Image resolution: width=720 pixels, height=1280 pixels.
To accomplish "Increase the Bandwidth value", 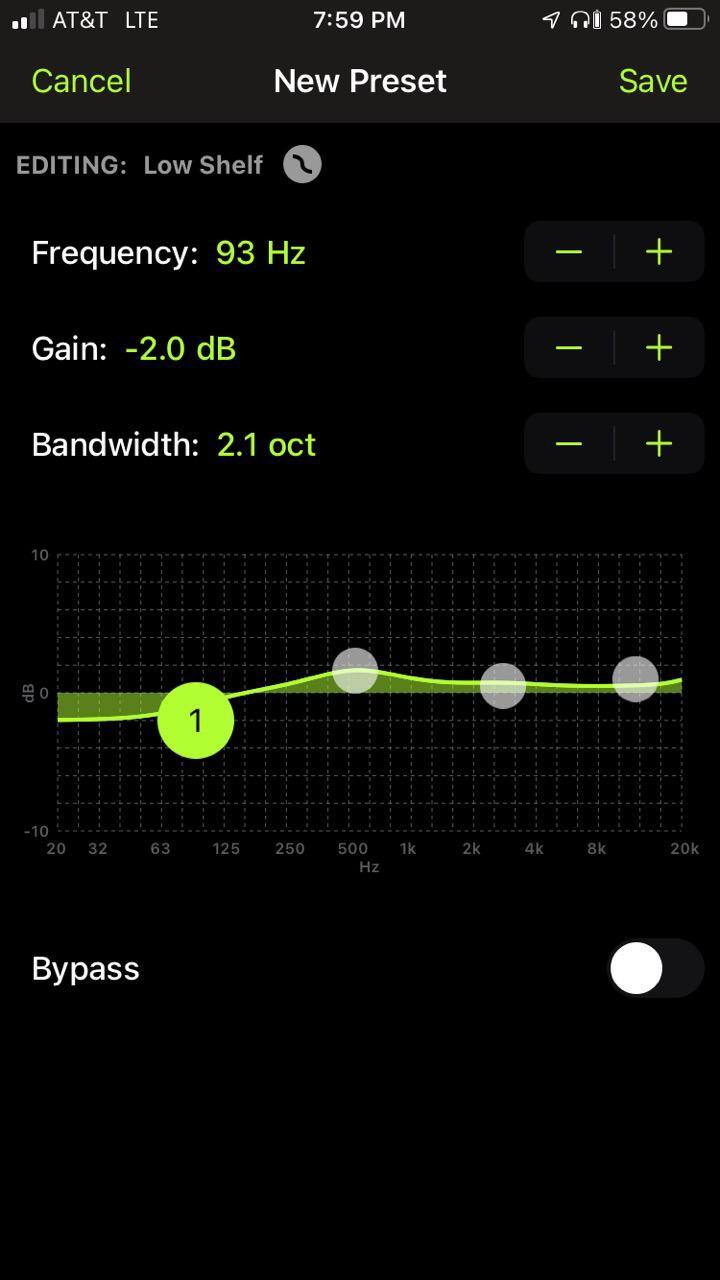I will [659, 444].
